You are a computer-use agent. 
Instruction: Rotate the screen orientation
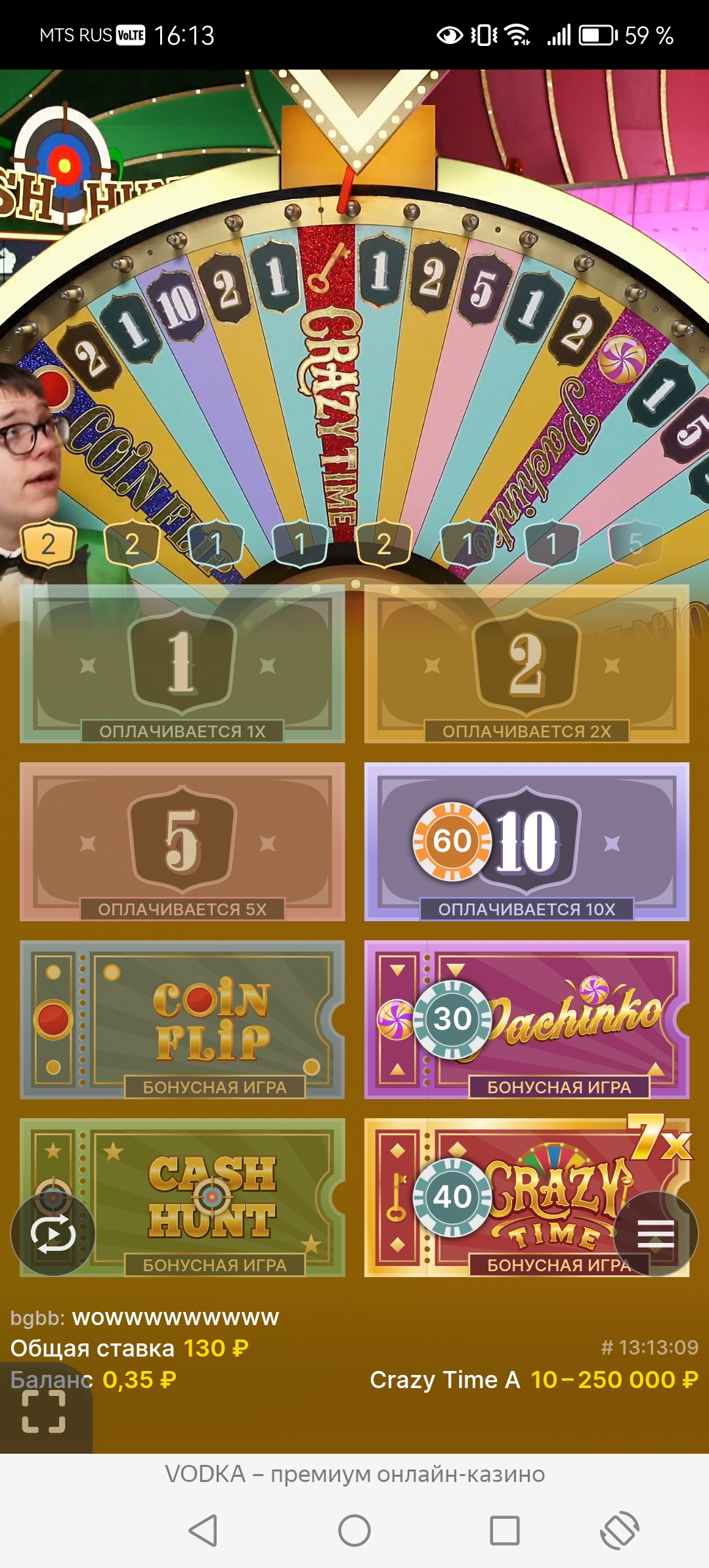pyautogui.click(x=619, y=1531)
